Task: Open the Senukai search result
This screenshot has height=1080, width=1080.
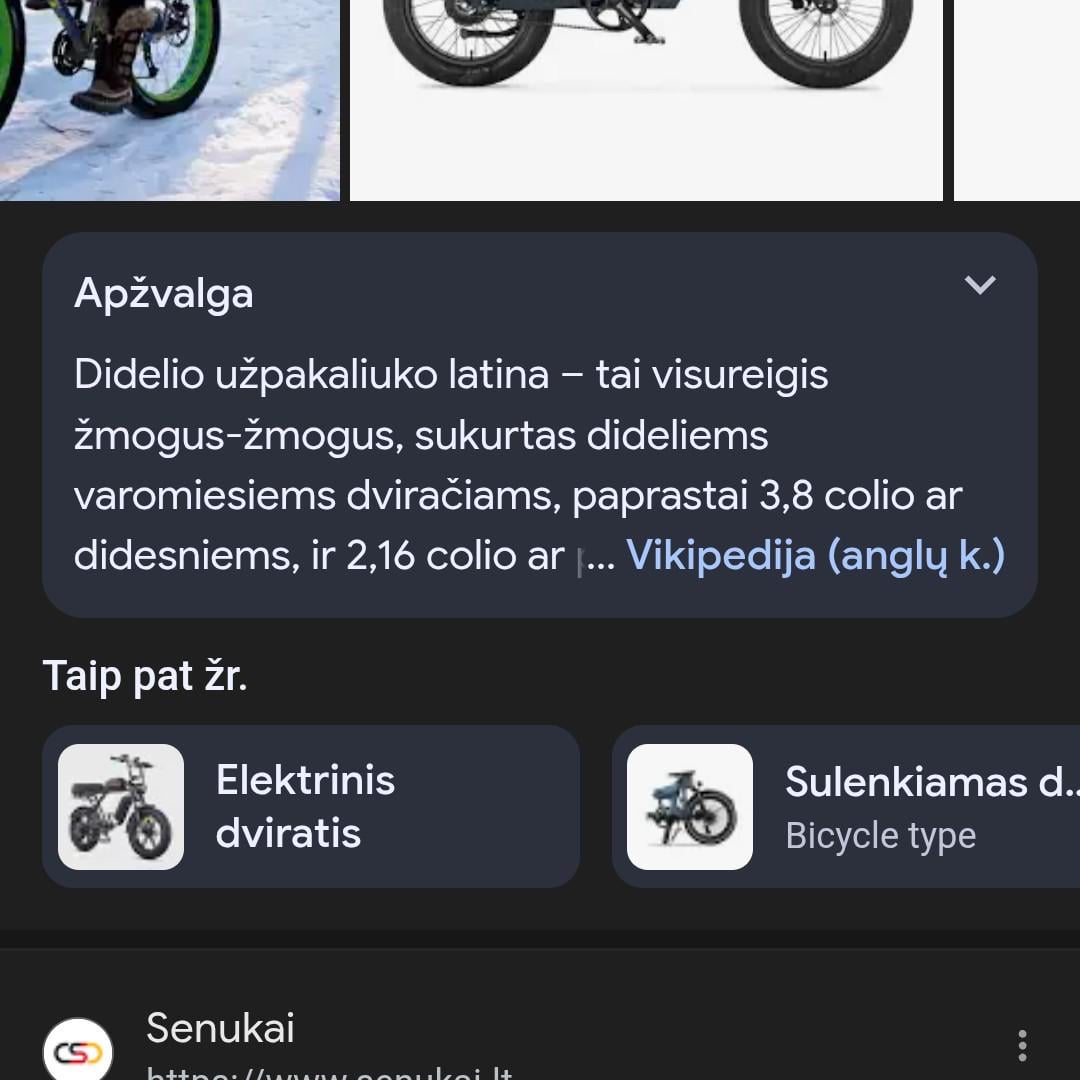Action: 220,1030
